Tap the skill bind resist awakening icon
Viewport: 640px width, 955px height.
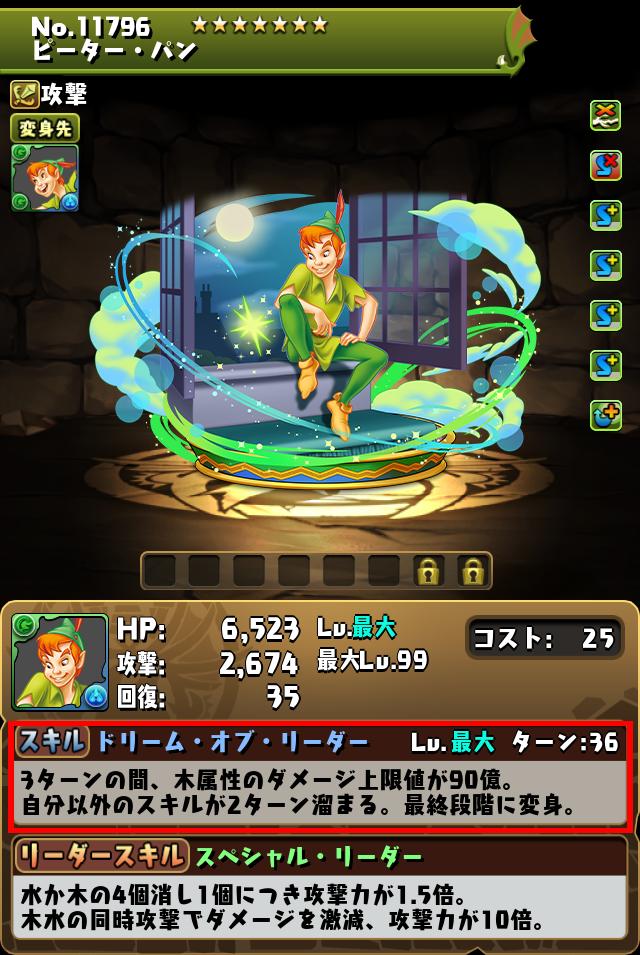point(605,165)
